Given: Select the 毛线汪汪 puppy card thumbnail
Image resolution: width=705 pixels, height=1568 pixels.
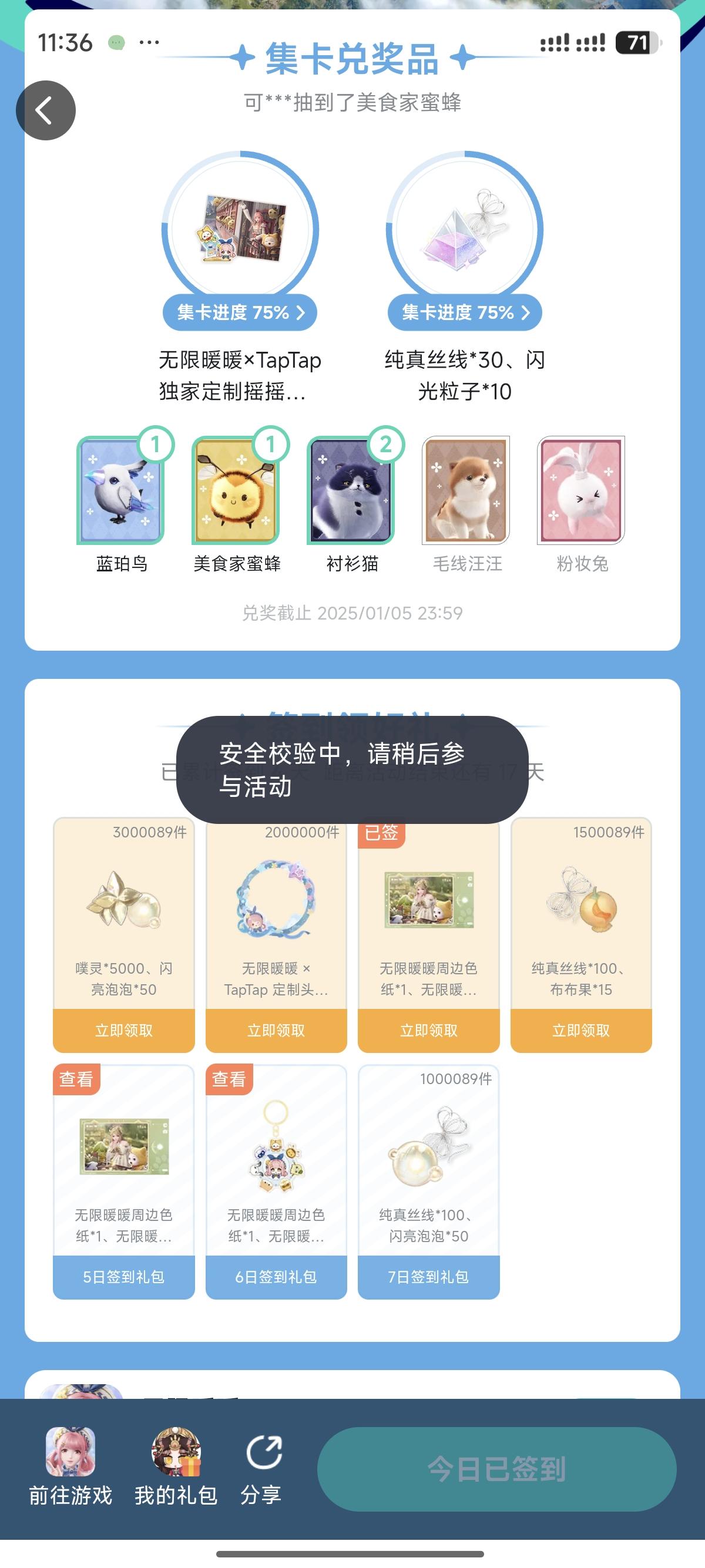Looking at the screenshot, I should pyautogui.click(x=466, y=494).
